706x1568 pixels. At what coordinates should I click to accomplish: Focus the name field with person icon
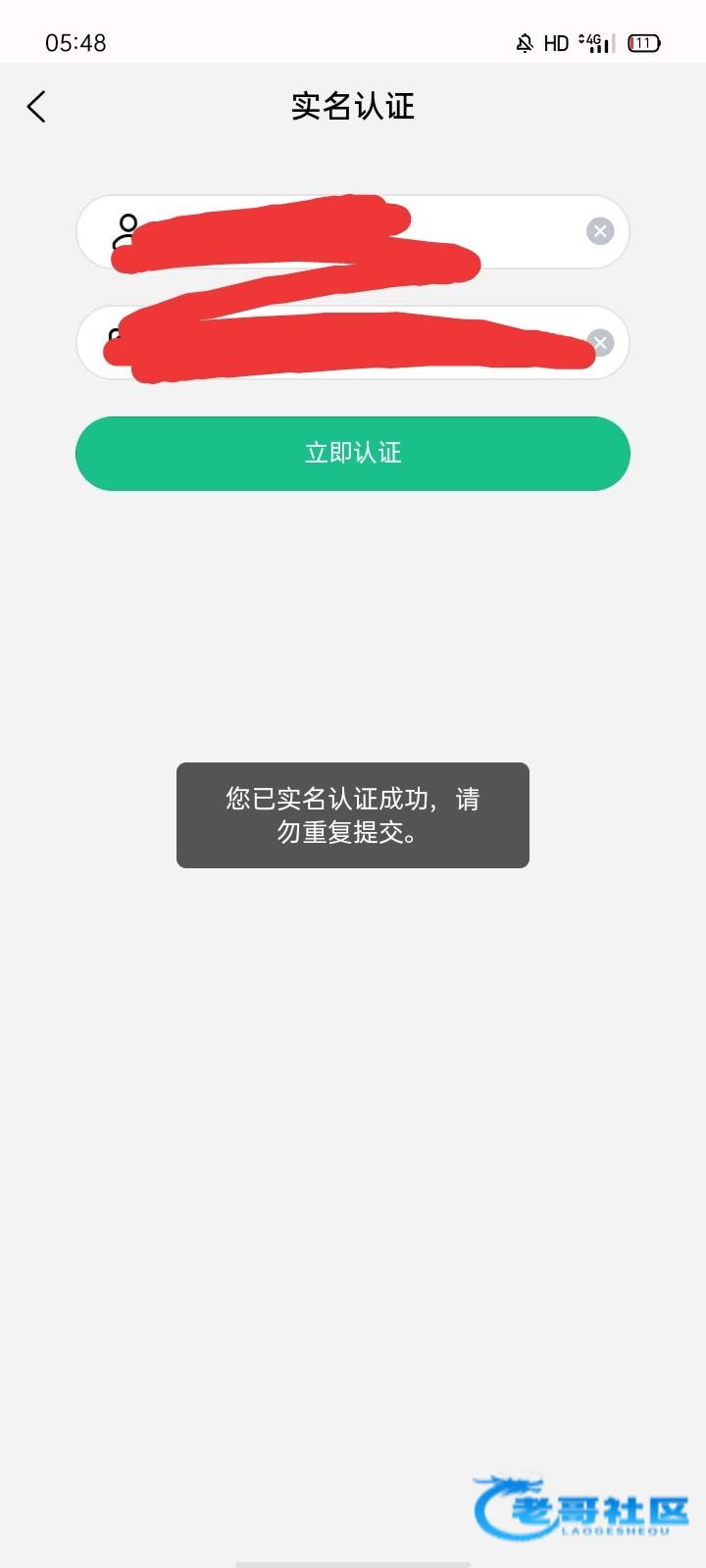[x=353, y=232]
